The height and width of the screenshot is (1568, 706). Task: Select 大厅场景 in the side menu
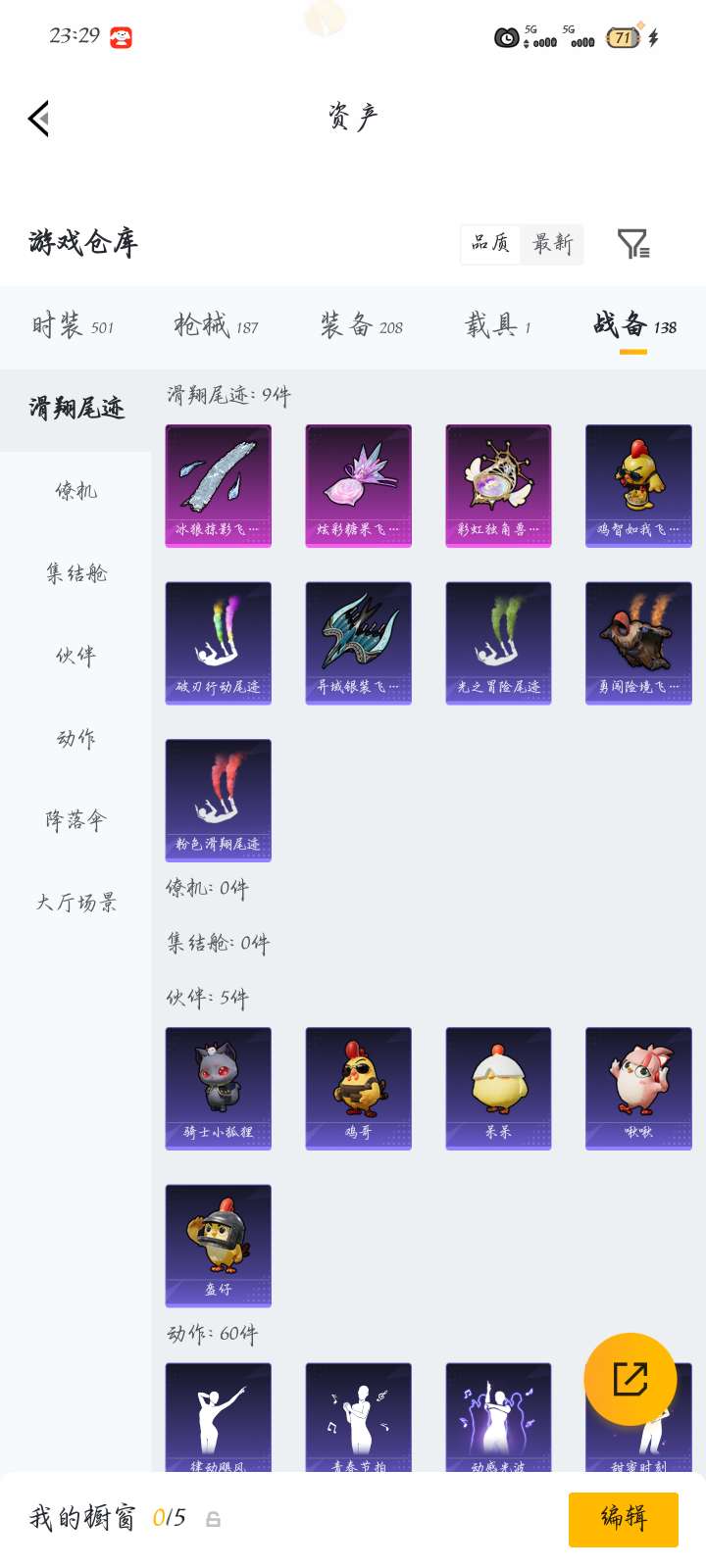coord(76,903)
